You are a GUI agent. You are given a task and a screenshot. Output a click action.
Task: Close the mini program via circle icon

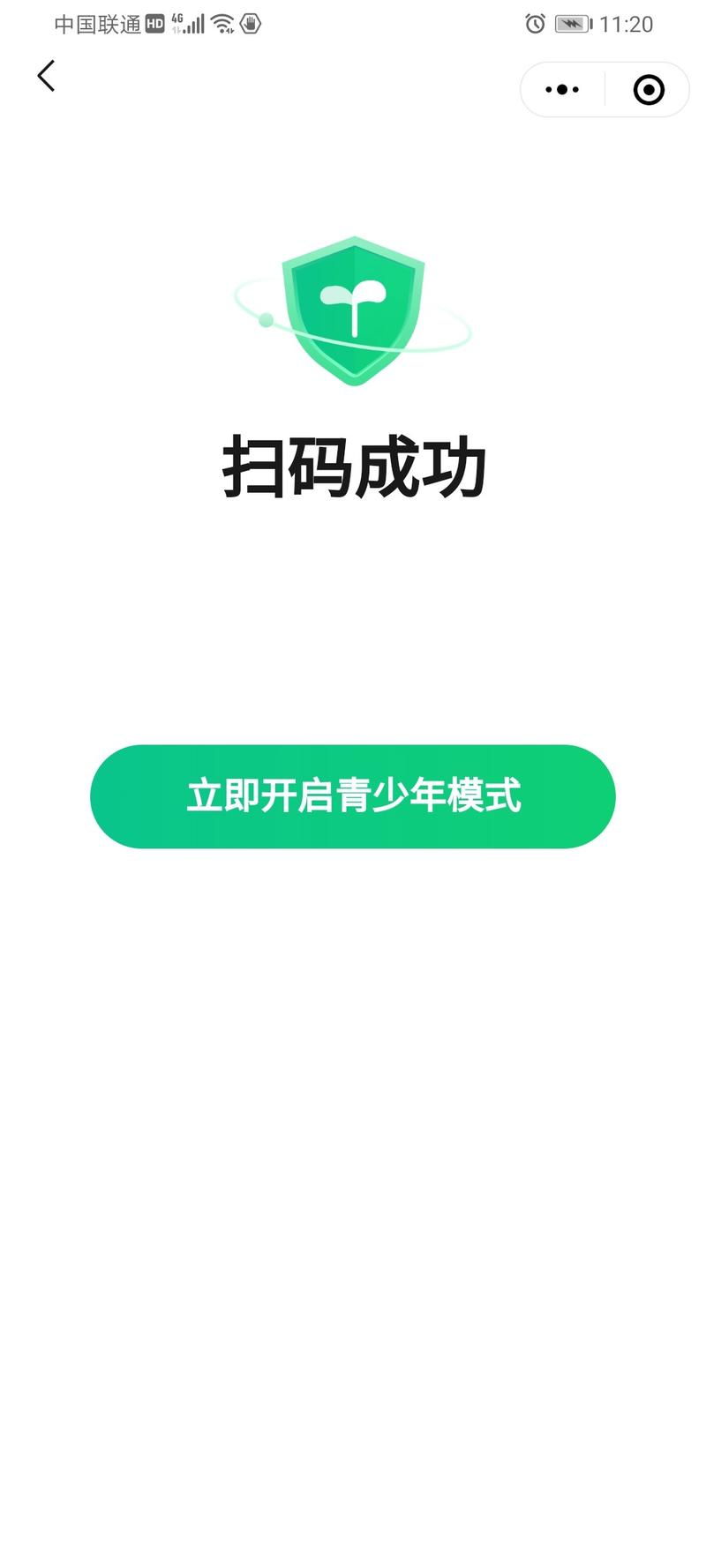click(x=649, y=90)
